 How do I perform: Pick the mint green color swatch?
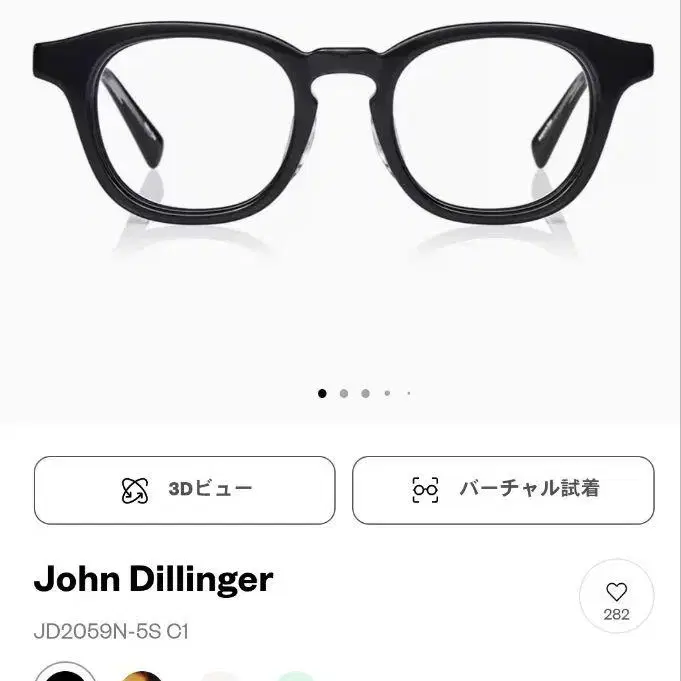296,675
